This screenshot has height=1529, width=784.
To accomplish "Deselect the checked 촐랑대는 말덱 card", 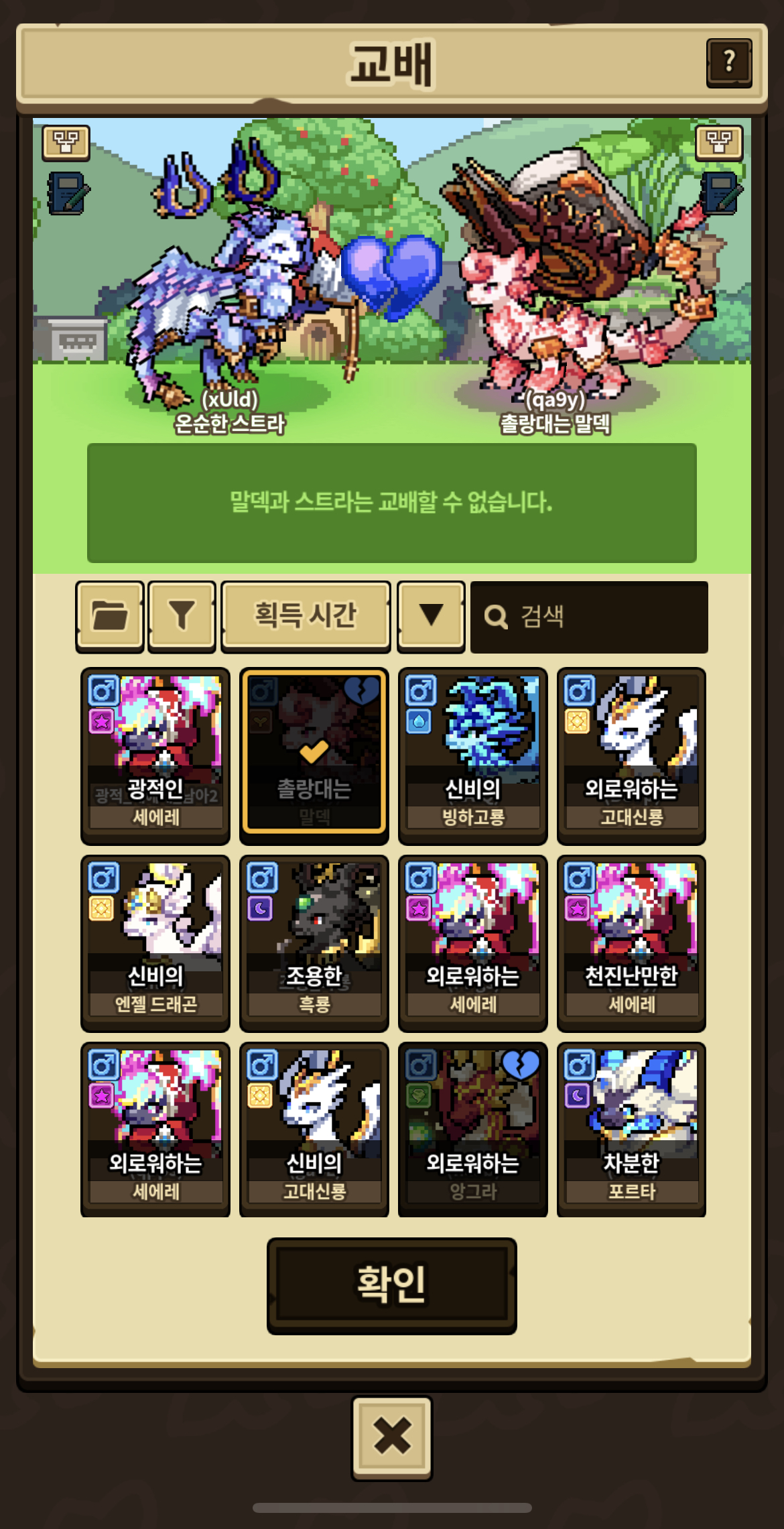I will [x=314, y=755].
